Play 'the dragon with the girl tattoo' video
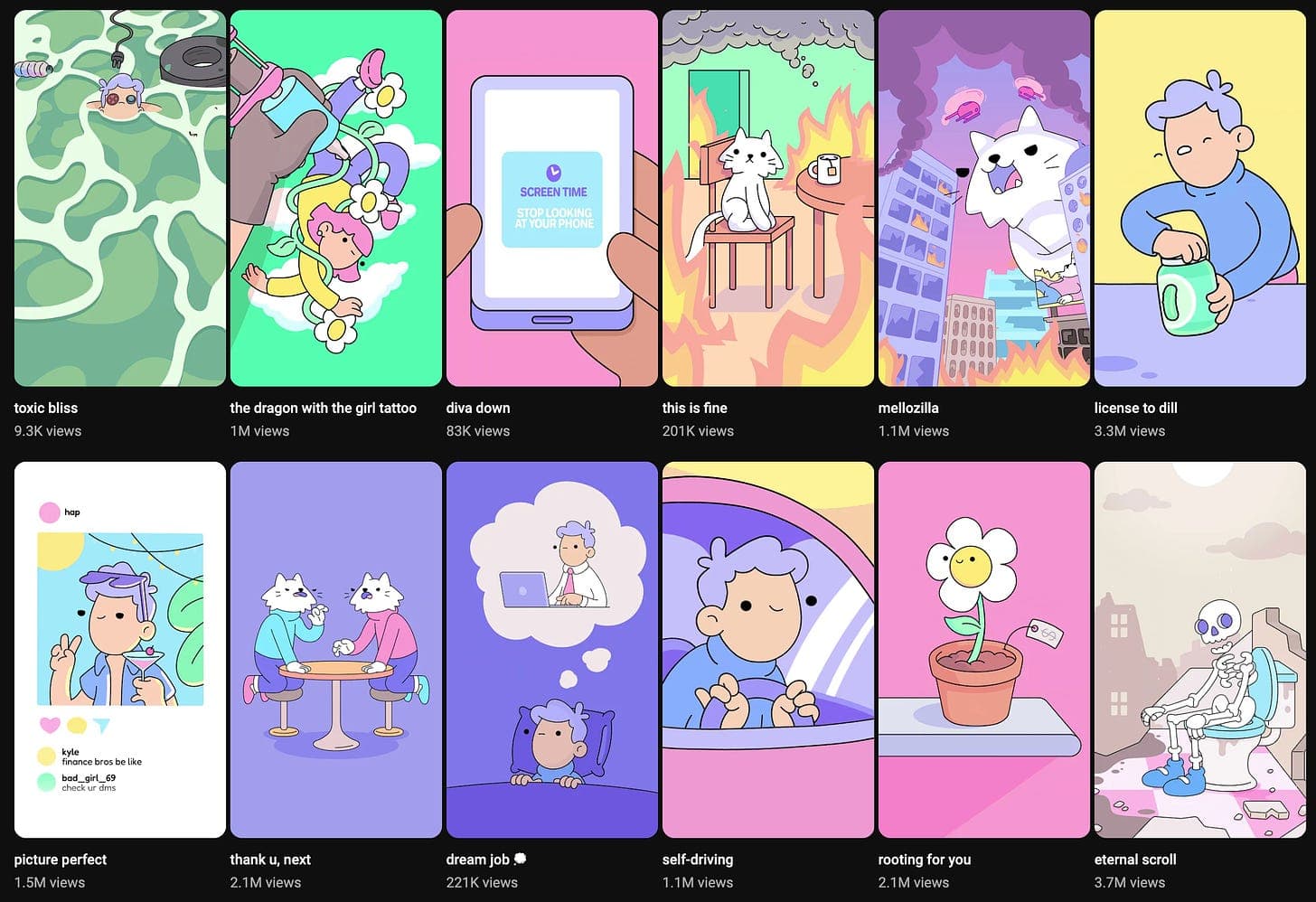The image size is (1316, 902). [335, 199]
